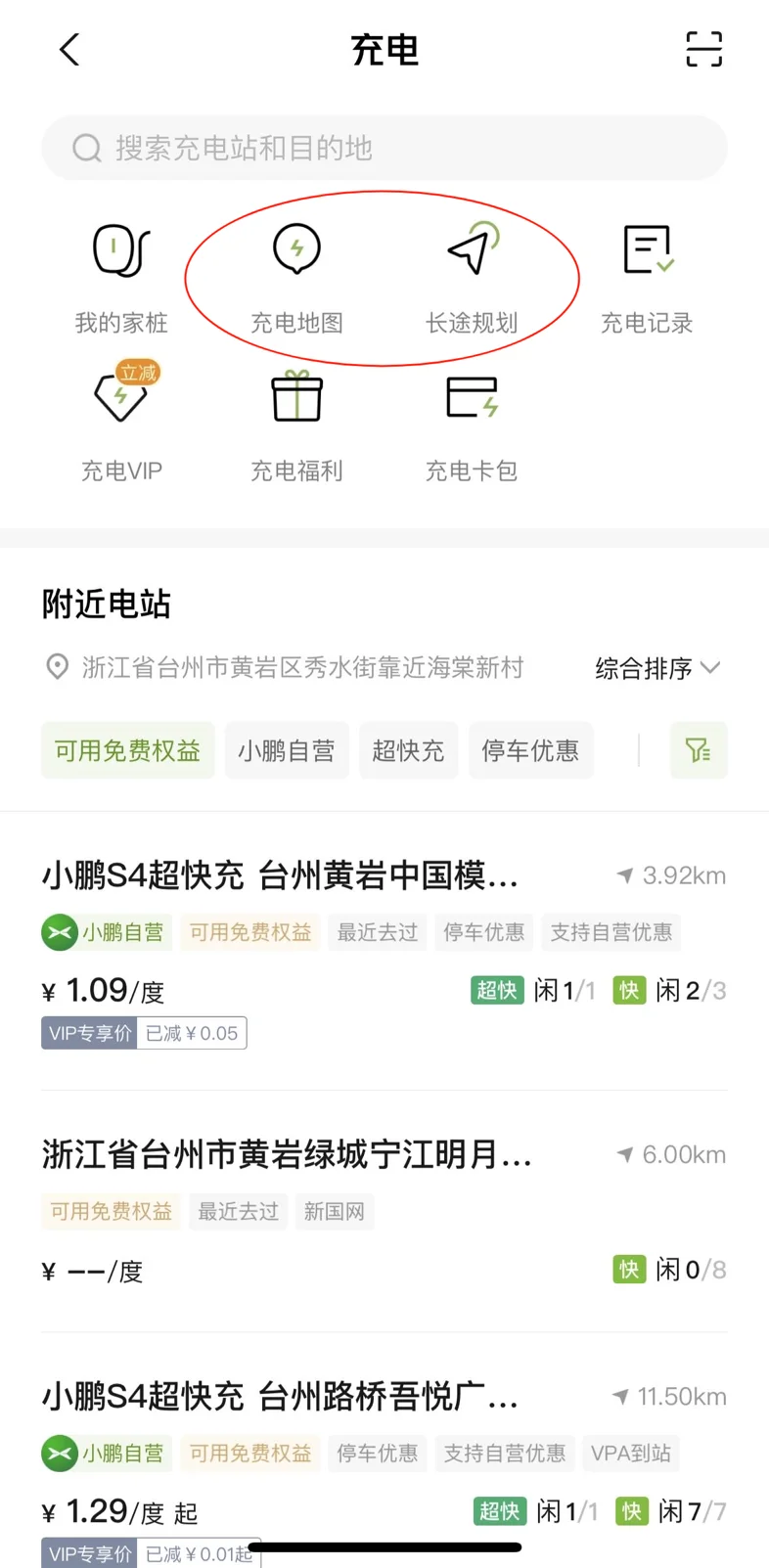769x1568 pixels.
Task: Select the 超快充 filter chip
Action: pyautogui.click(x=408, y=750)
